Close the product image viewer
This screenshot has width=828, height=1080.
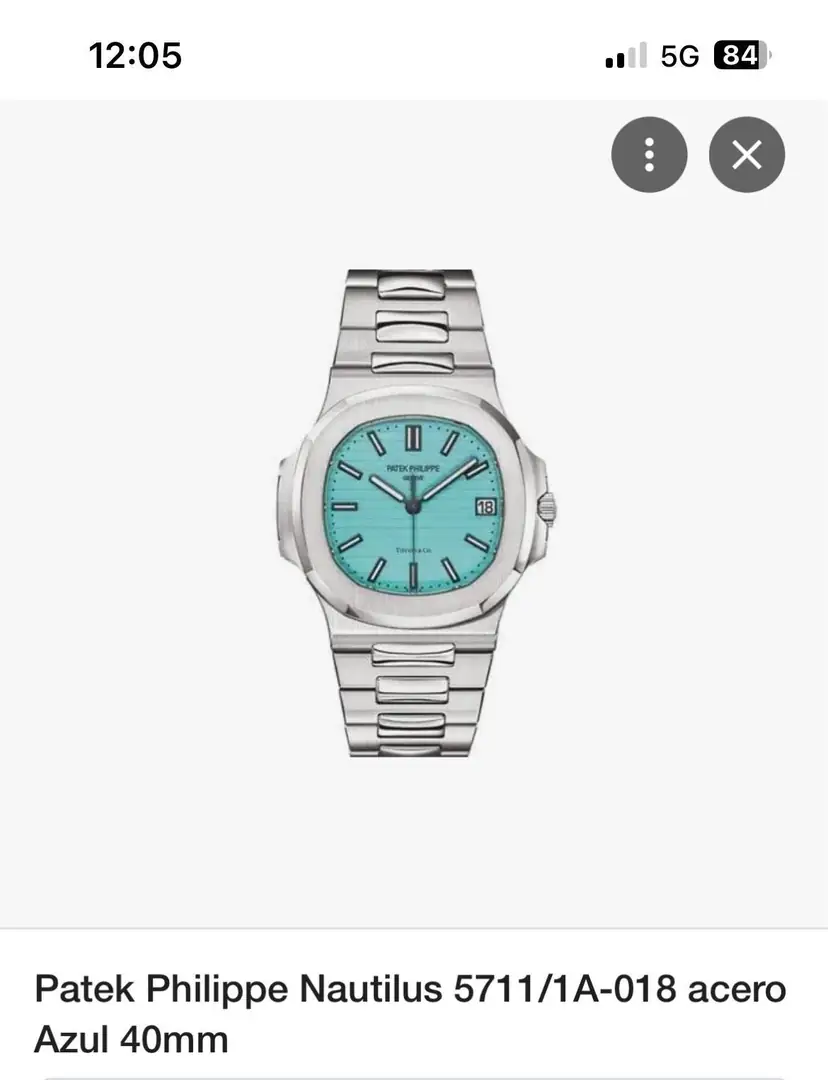point(746,155)
